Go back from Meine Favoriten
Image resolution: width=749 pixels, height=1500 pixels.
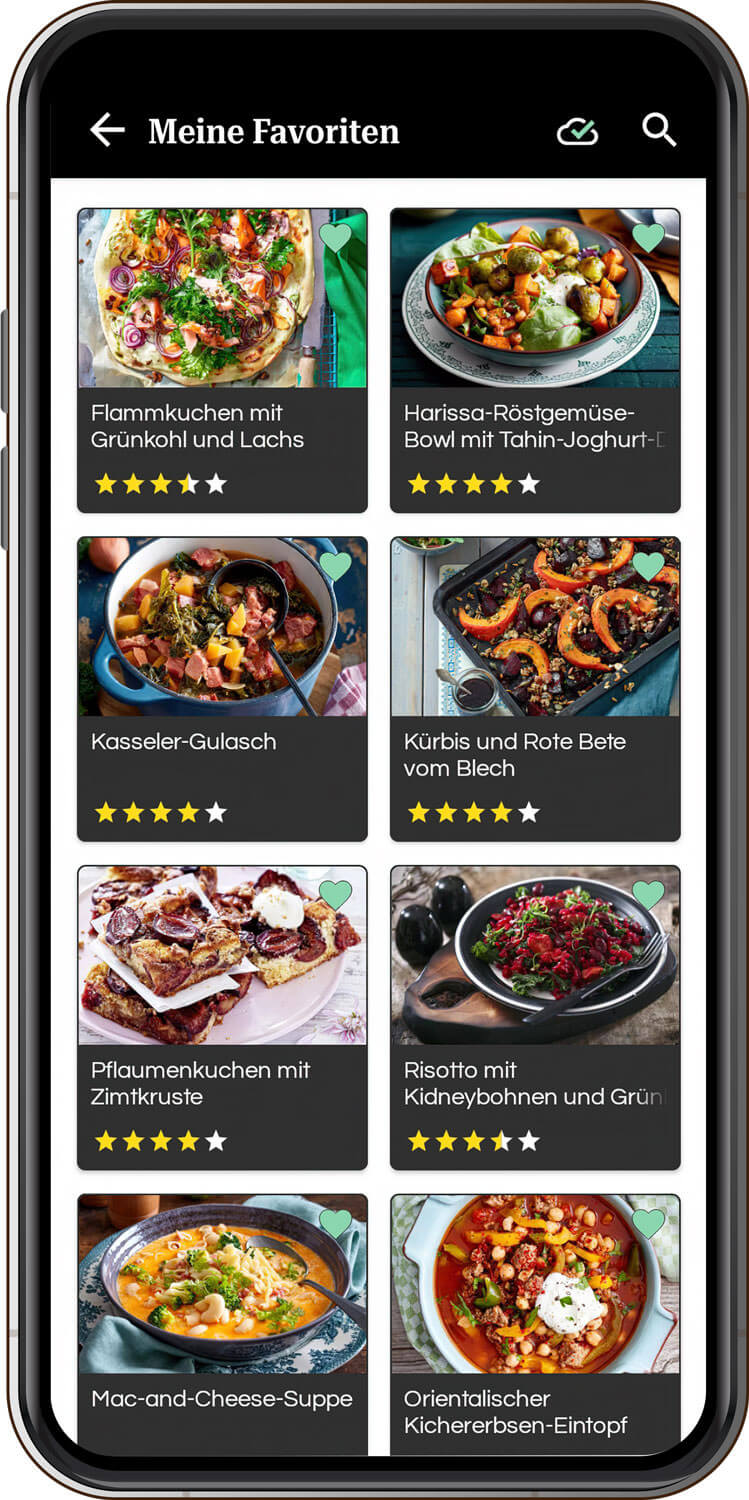[107, 130]
